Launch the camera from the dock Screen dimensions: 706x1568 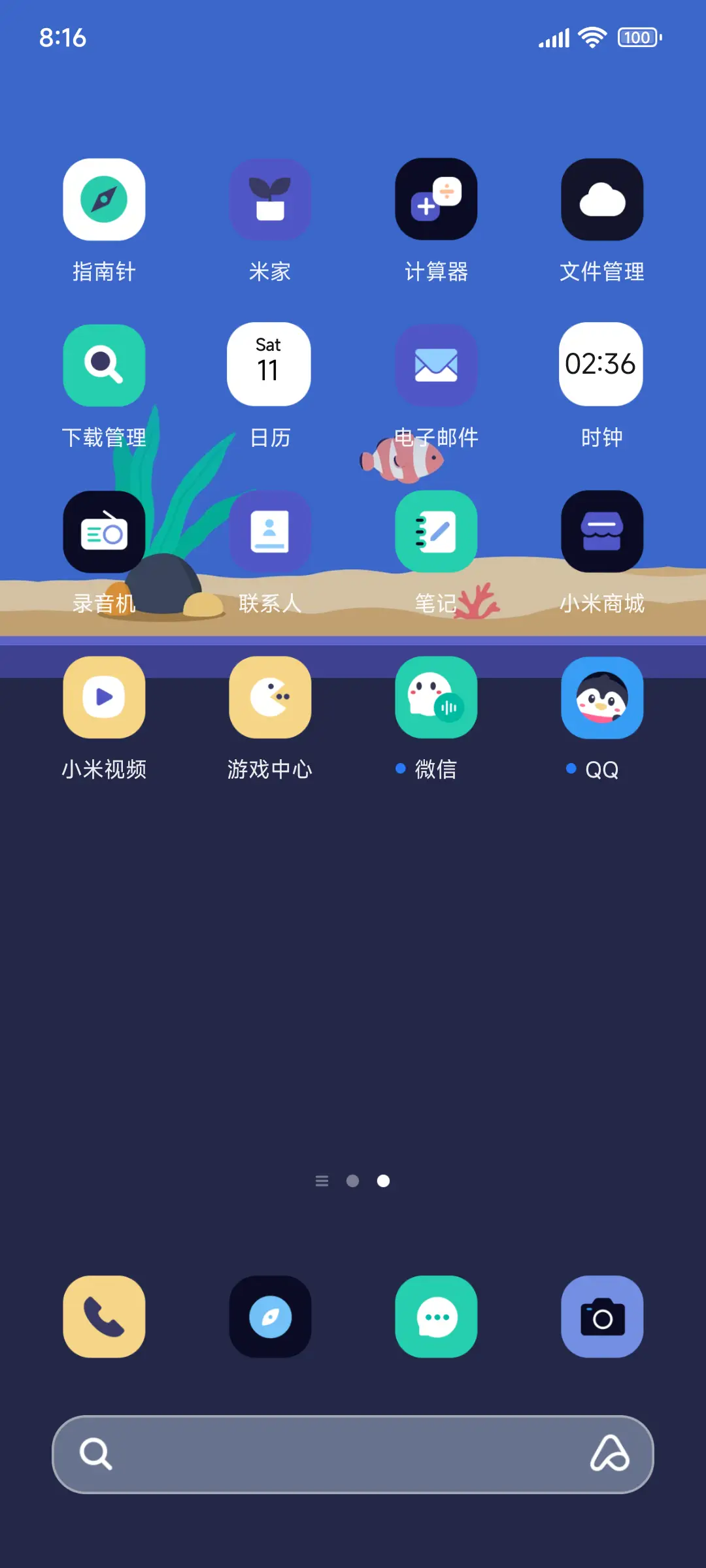click(x=602, y=1316)
